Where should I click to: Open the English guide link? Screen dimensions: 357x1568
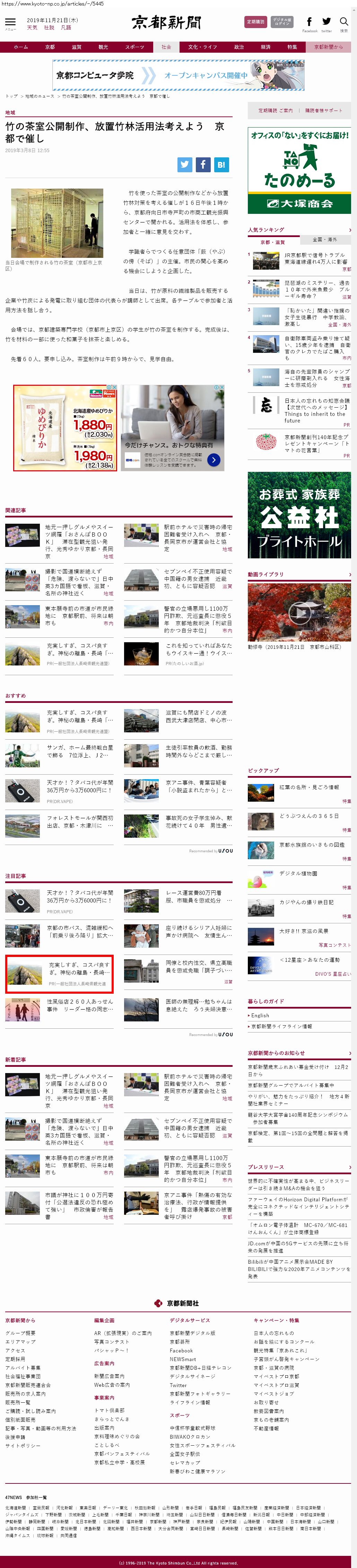260,1015
